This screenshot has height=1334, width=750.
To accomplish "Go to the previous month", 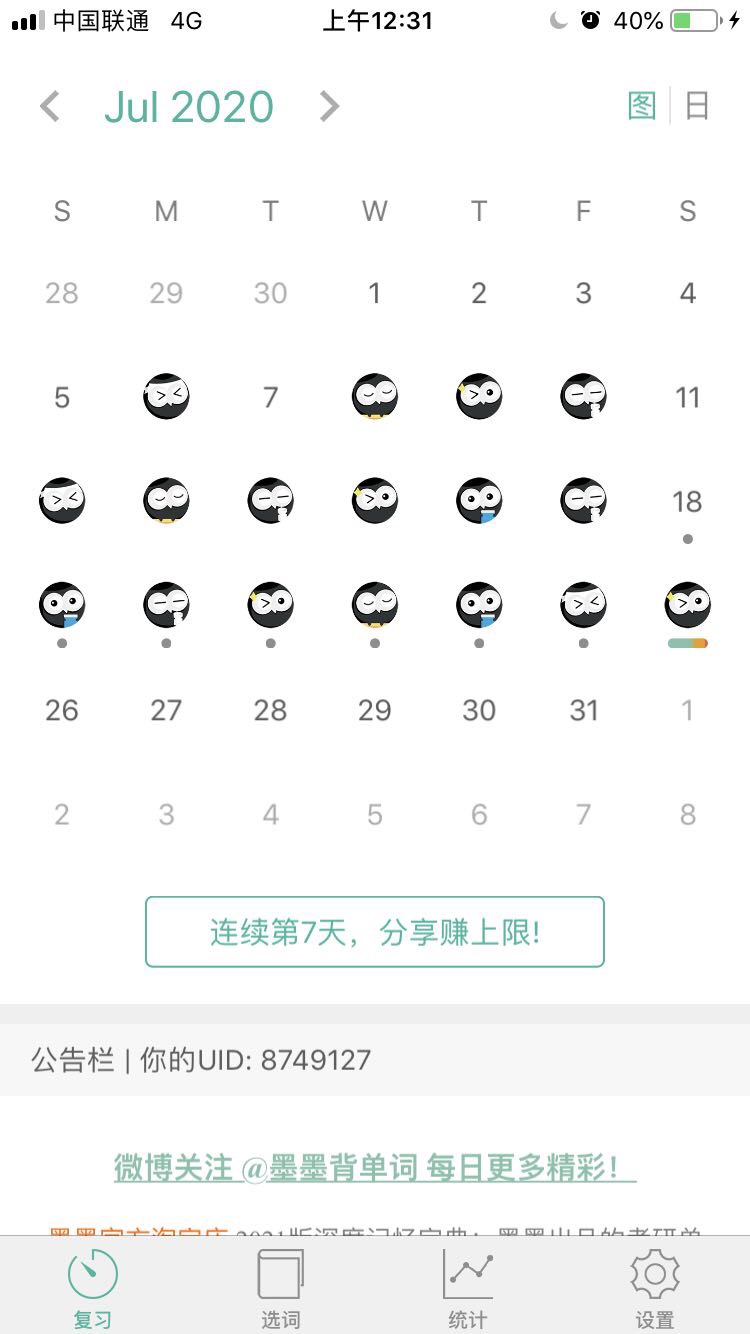I will pos(50,107).
